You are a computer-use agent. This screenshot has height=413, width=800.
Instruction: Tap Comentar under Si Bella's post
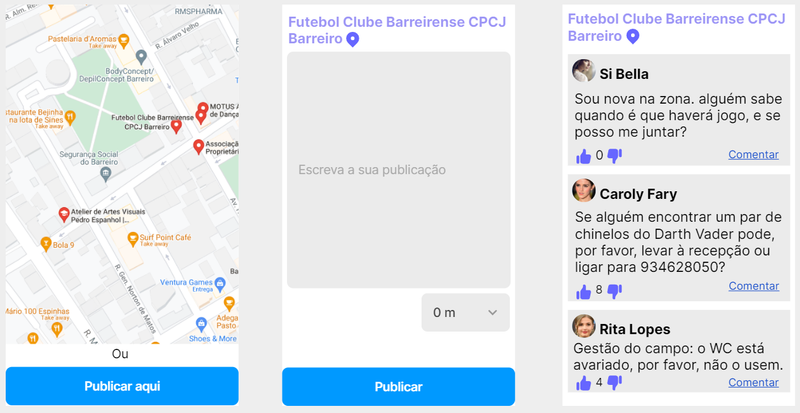tap(753, 154)
